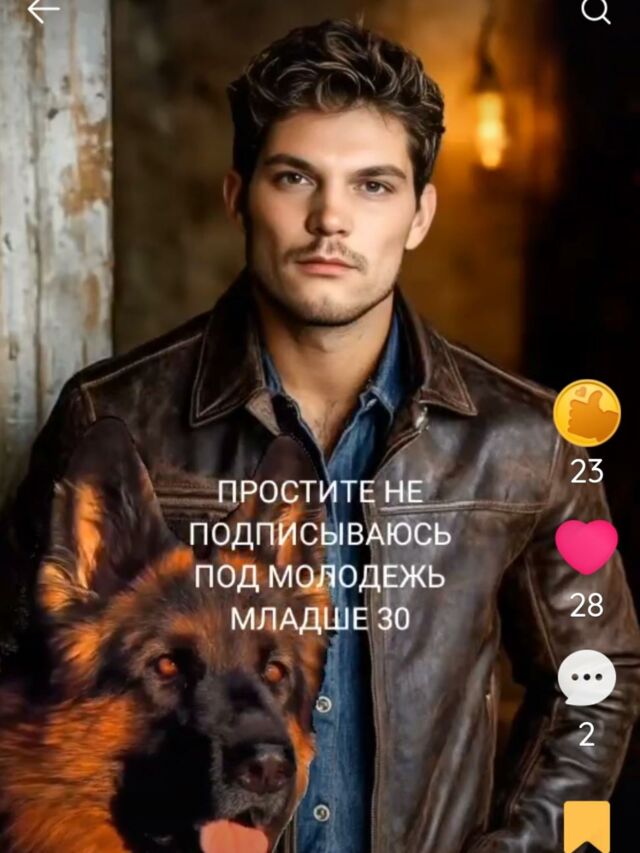640x853 pixels.
Task: Open search with the magnifier icon
Action: [x=595, y=11]
